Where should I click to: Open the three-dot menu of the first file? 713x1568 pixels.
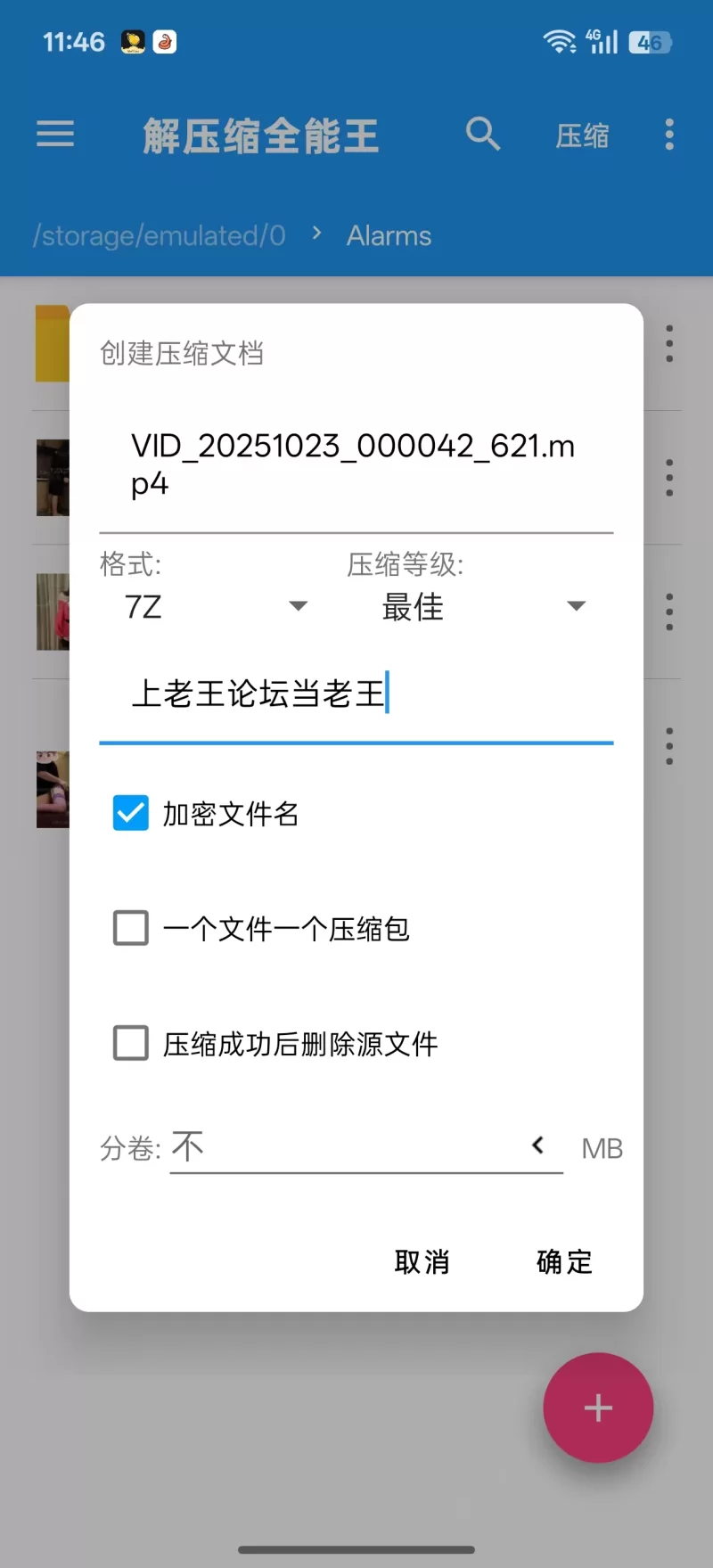pyautogui.click(x=669, y=343)
